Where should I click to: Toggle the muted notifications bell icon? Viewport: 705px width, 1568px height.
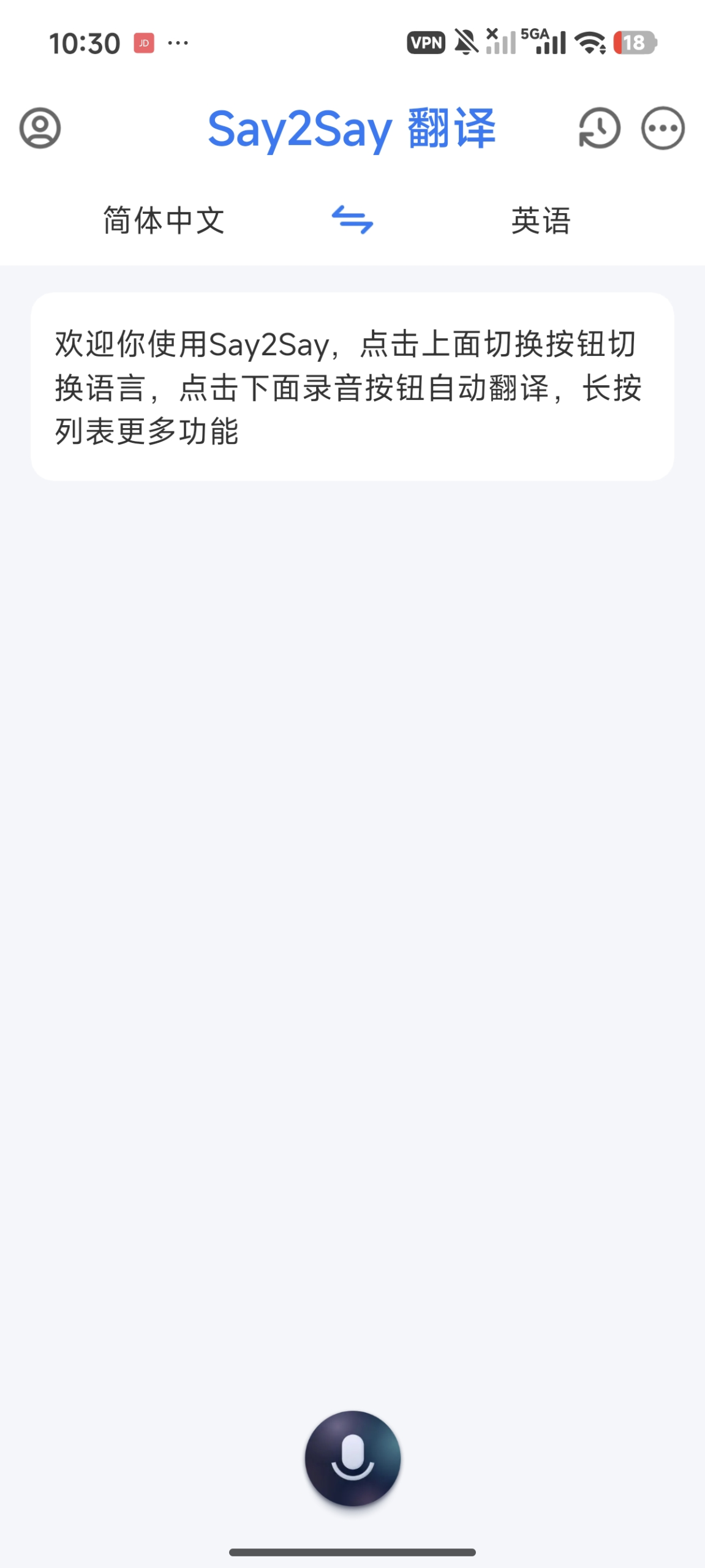[467, 42]
